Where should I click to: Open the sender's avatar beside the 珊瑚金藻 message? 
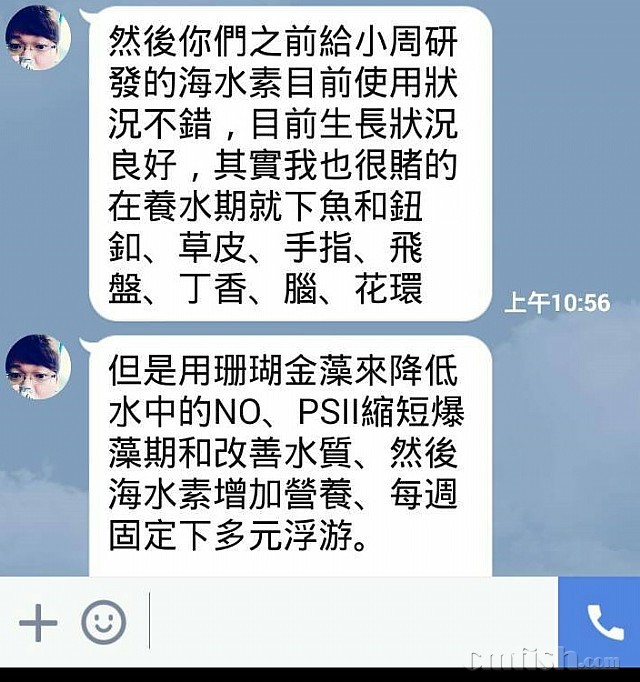click(x=37, y=367)
